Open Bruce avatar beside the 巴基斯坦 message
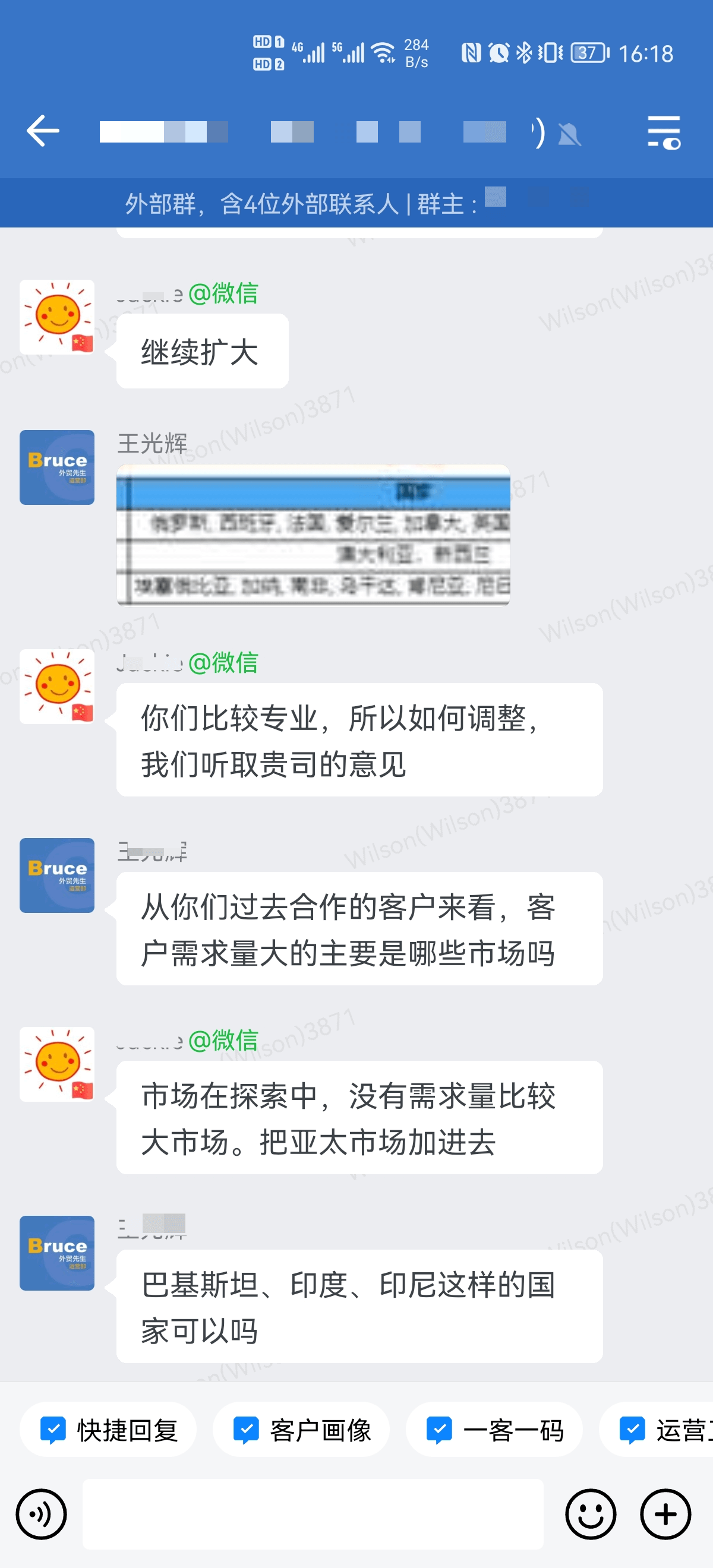Viewport: 713px width, 1568px height. (57, 1253)
